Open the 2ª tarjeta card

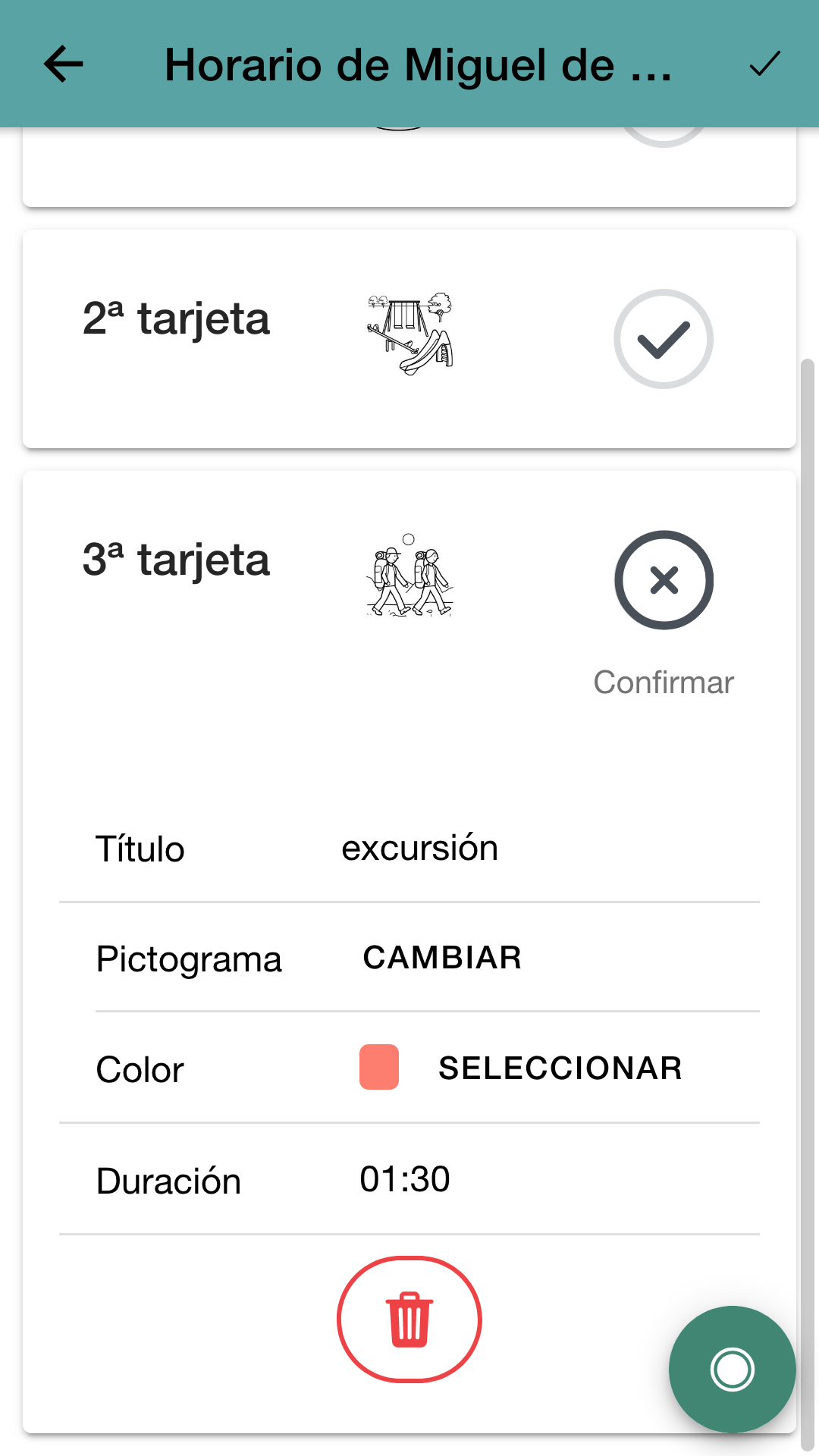pos(176,319)
